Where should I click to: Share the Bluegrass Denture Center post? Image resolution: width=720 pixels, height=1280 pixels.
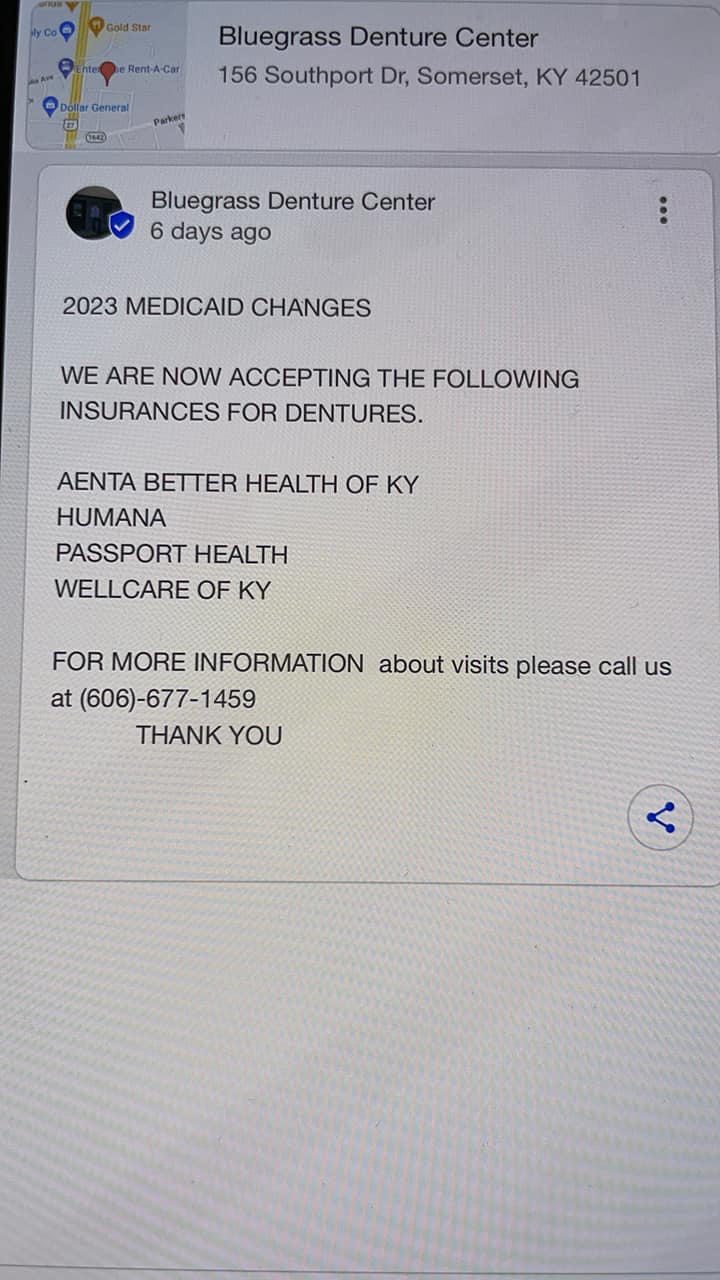pyautogui.click(x=660, y=818)
